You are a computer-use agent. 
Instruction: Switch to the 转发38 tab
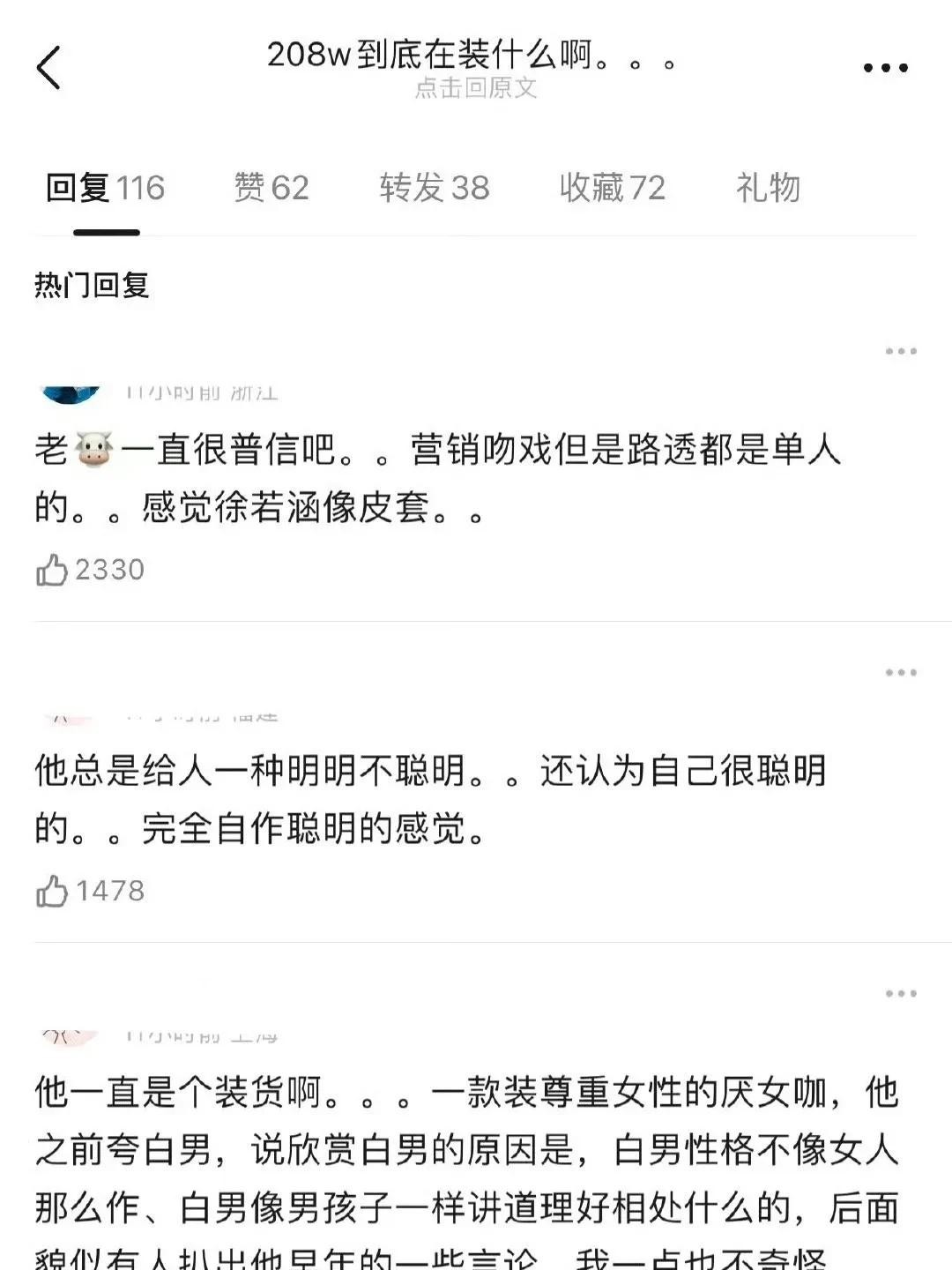pos(435,188)
